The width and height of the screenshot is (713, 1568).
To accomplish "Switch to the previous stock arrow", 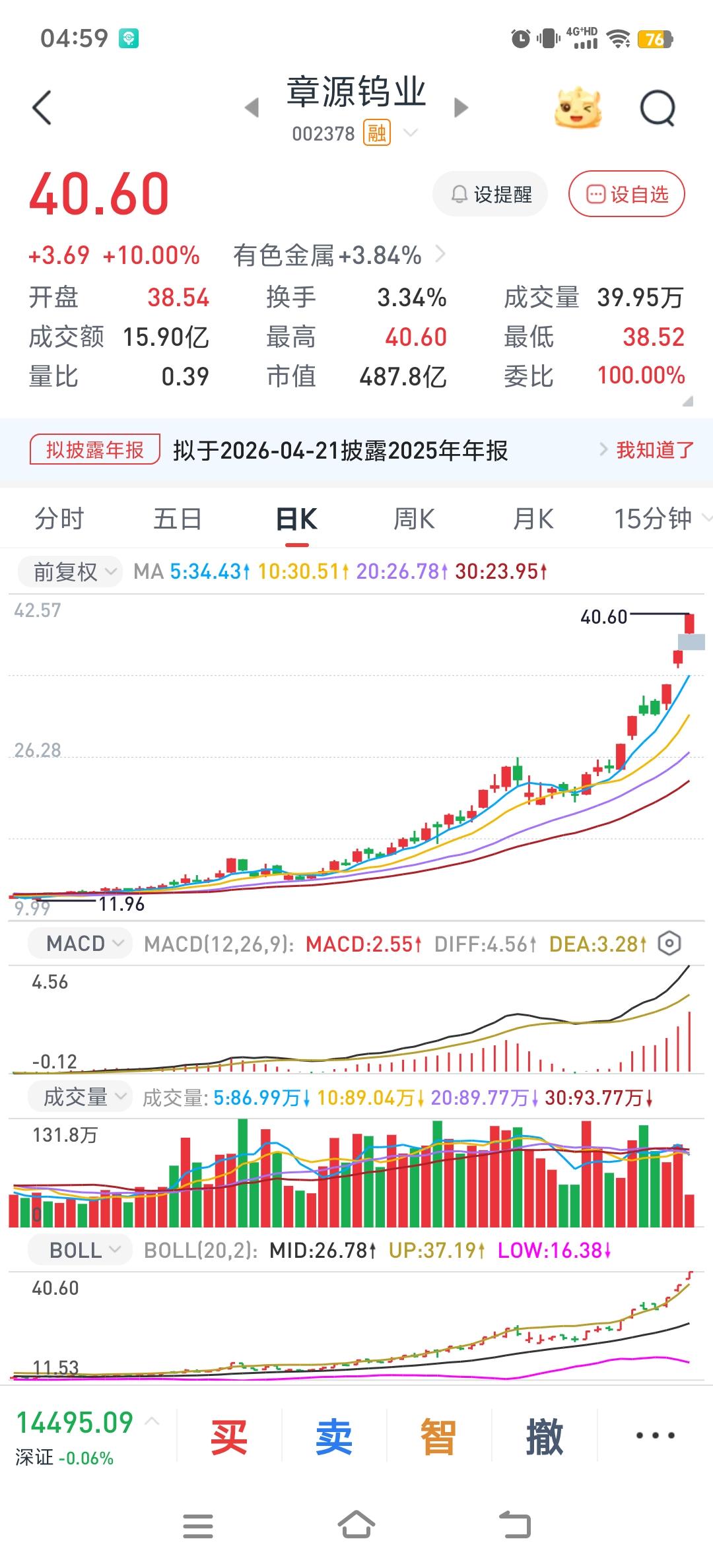I will 252,108.
